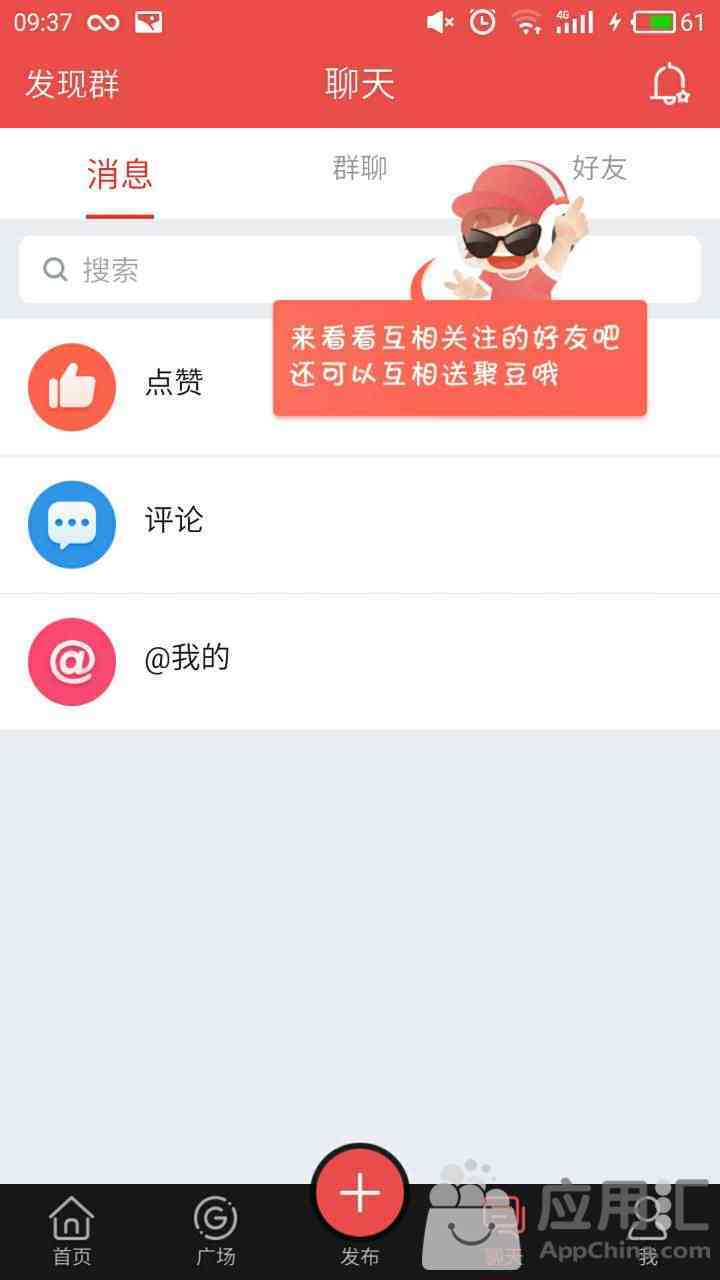Tap the 搜索 search box
The image size is (720, 1280).
(360, 269)
